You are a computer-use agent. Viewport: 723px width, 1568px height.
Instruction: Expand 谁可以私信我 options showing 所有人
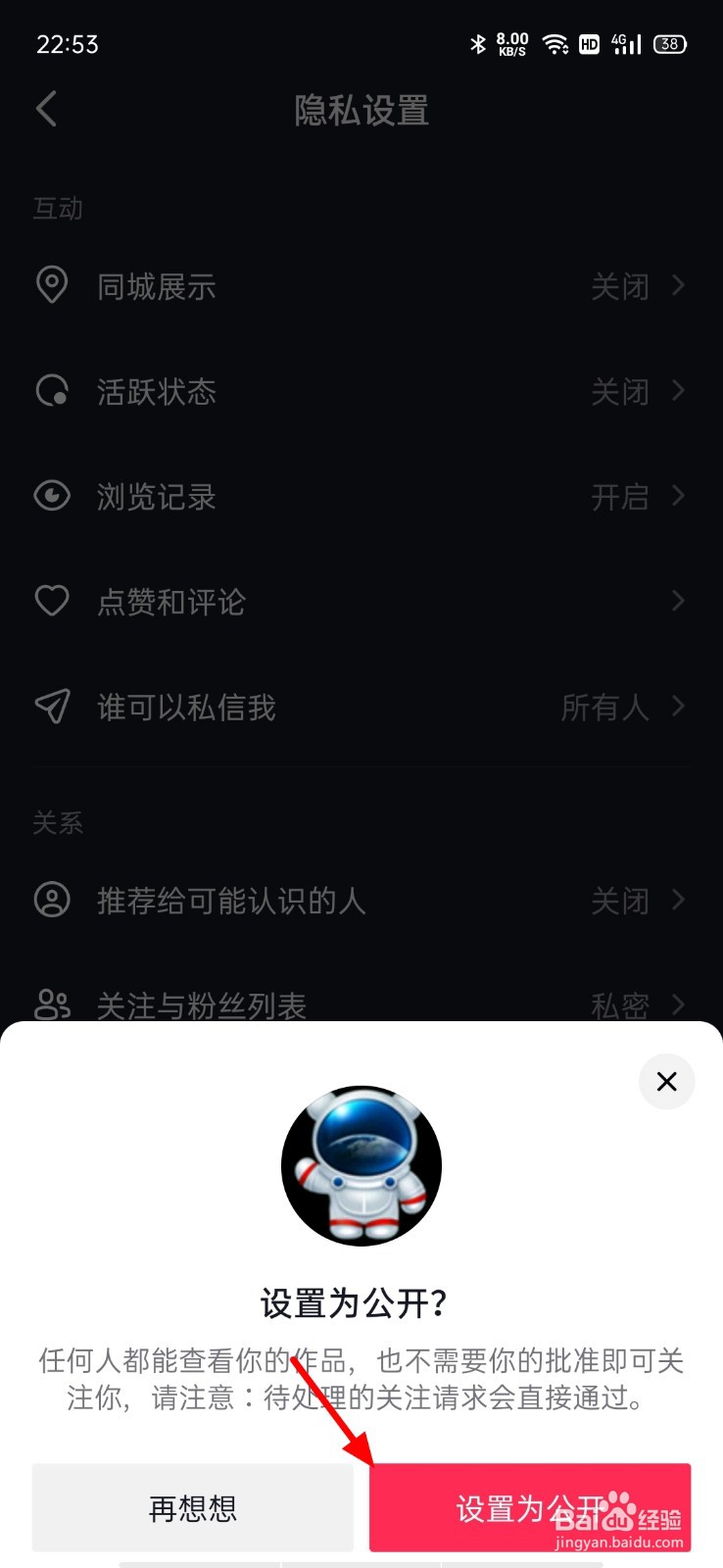(x=361, y=707)
